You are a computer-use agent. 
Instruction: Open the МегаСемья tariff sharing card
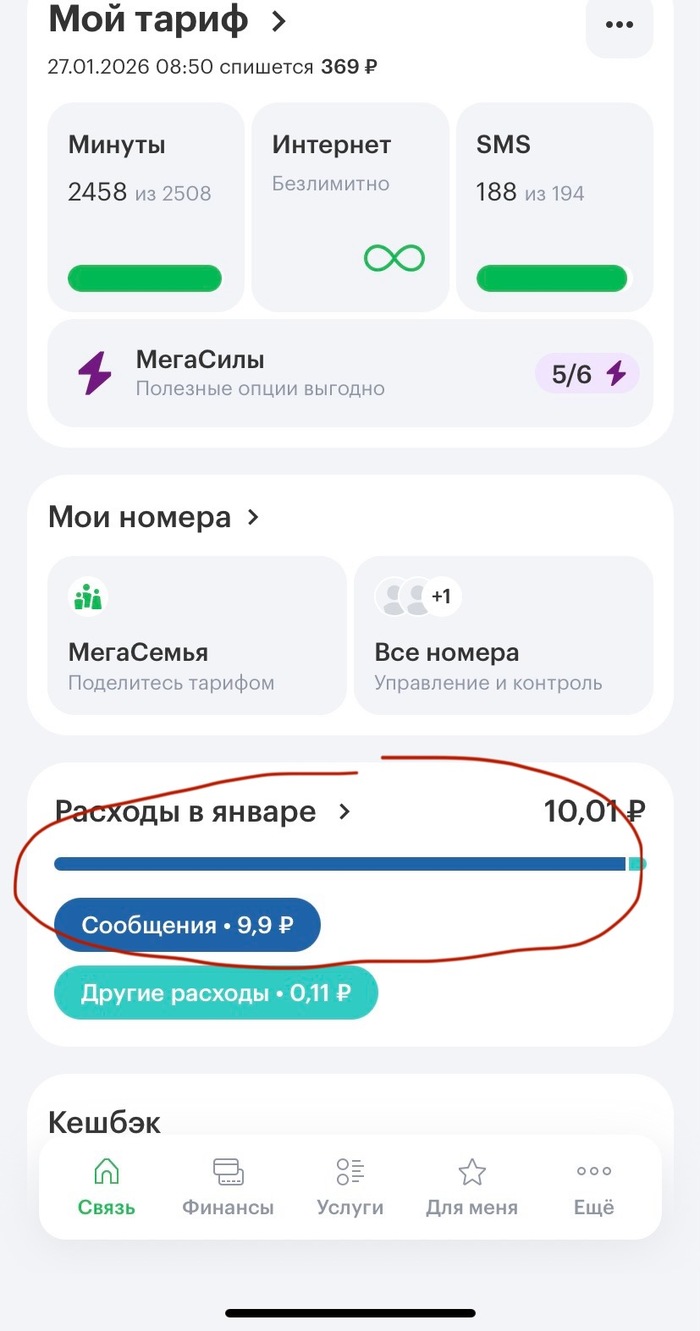click(x=197, y=635)
